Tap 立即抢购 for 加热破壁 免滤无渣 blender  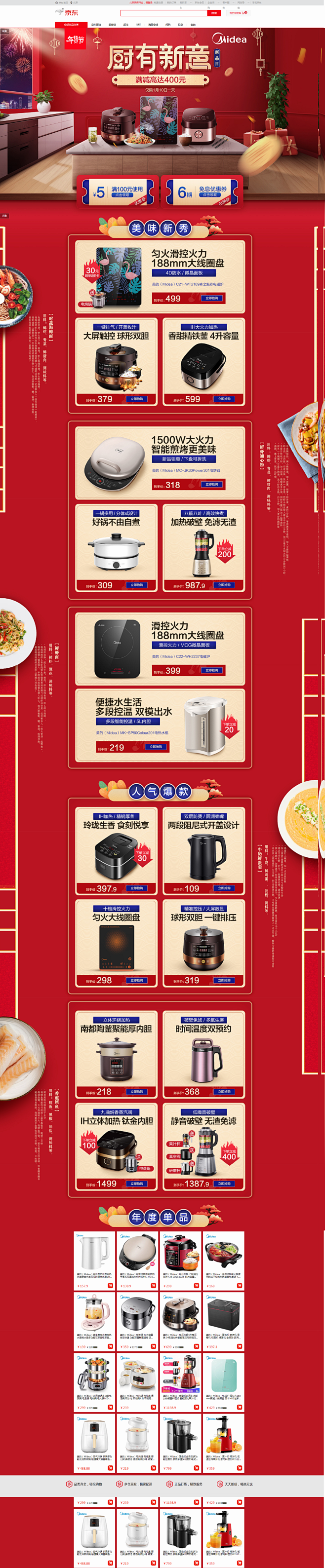[x=224, y=585]
